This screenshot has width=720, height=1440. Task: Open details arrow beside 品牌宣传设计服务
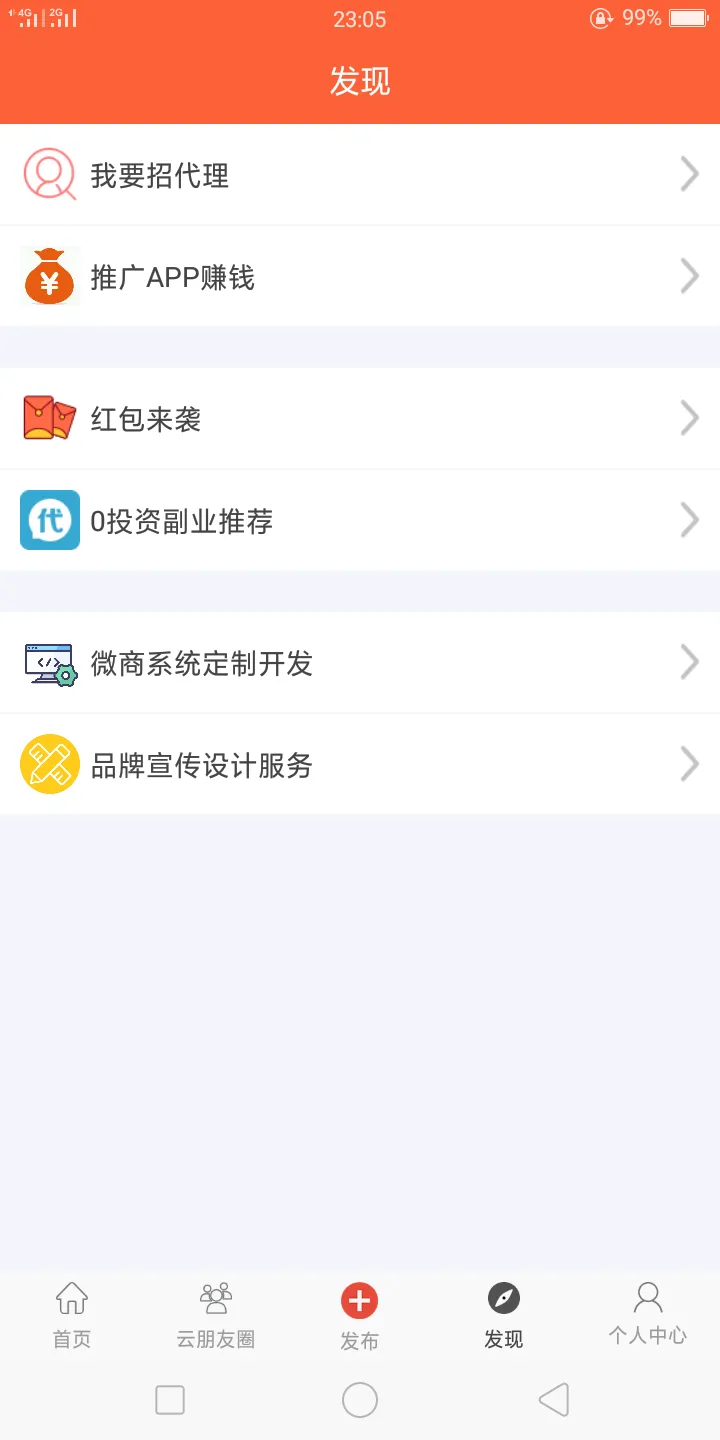coord(688,764)
